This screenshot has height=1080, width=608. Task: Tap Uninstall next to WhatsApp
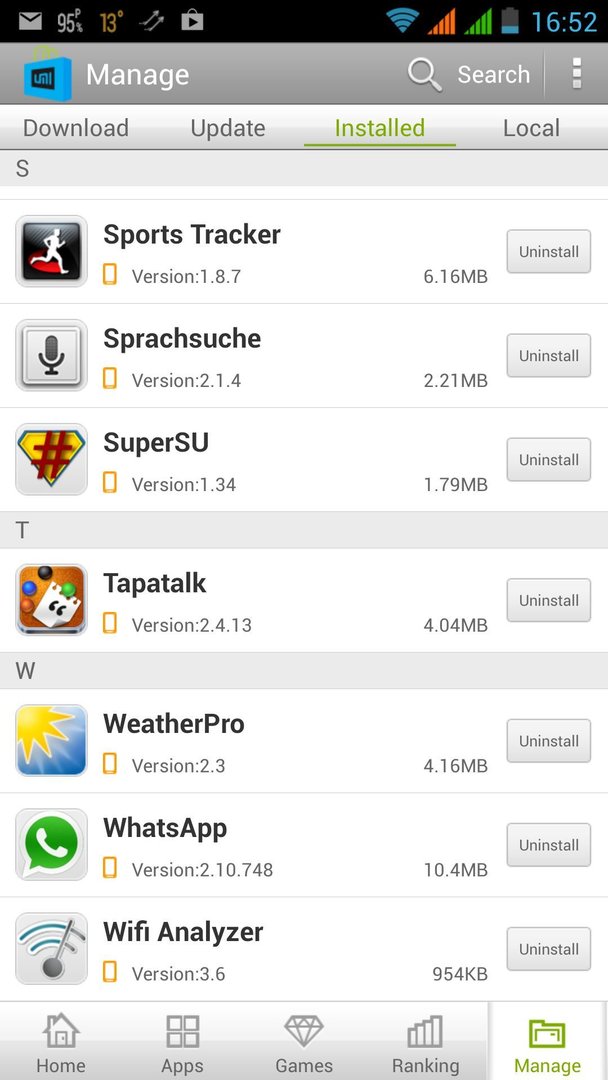click(x=549, y=844)
